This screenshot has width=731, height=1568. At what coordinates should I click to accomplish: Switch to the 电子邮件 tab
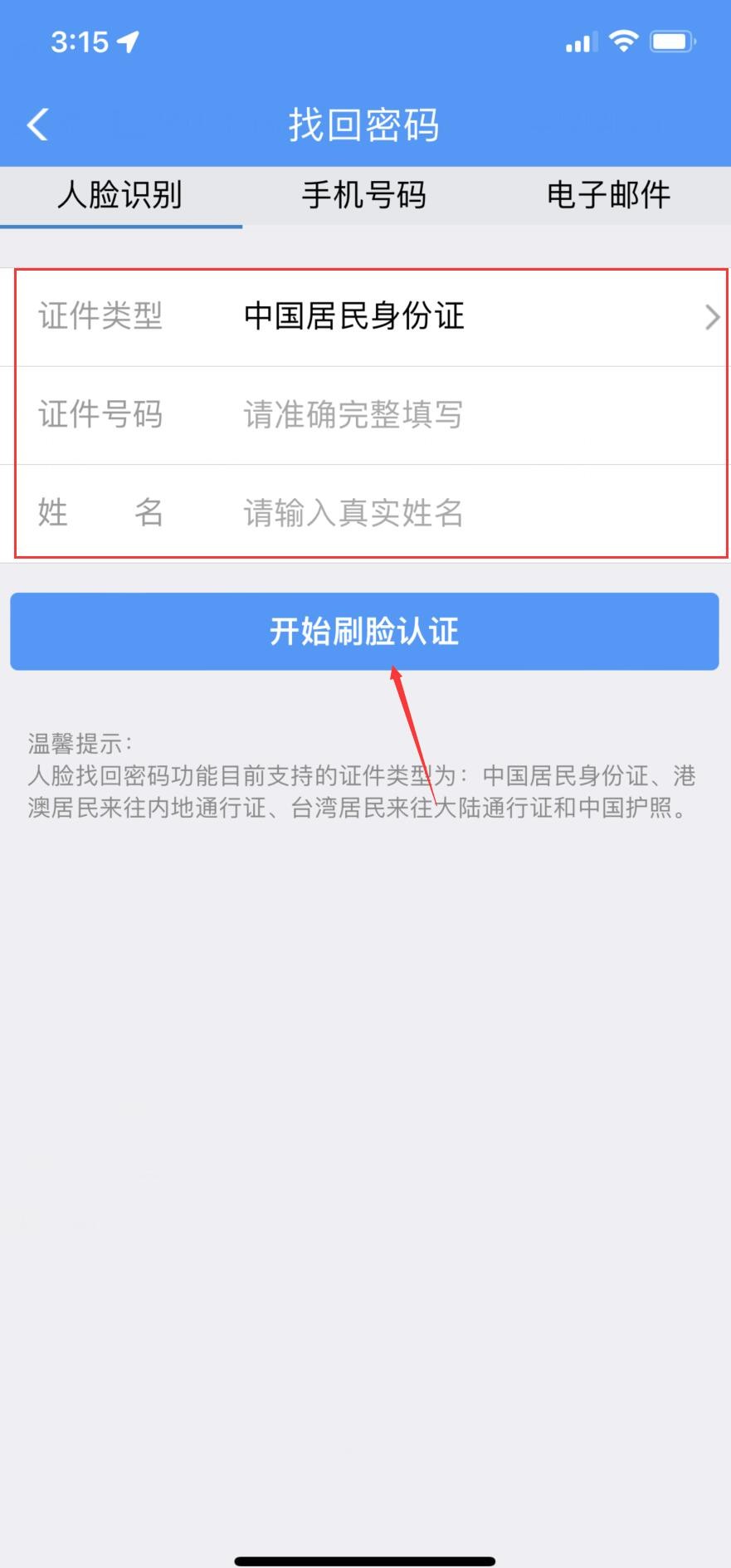(608, 196)
